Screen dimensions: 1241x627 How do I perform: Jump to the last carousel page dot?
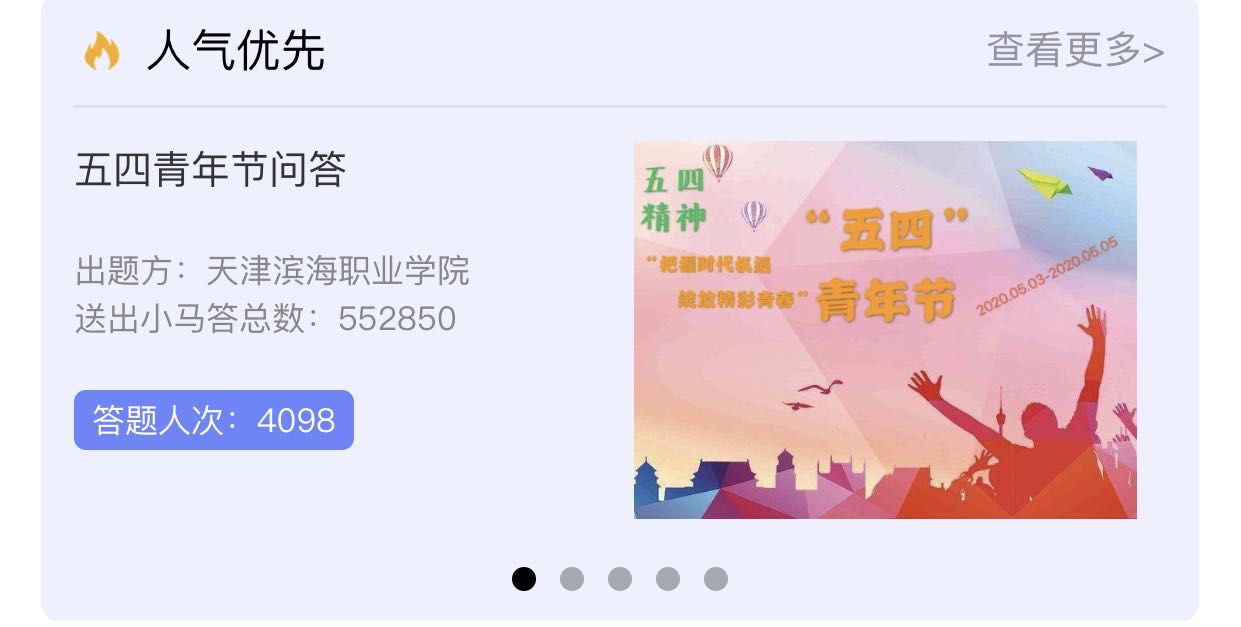(716, 579)
